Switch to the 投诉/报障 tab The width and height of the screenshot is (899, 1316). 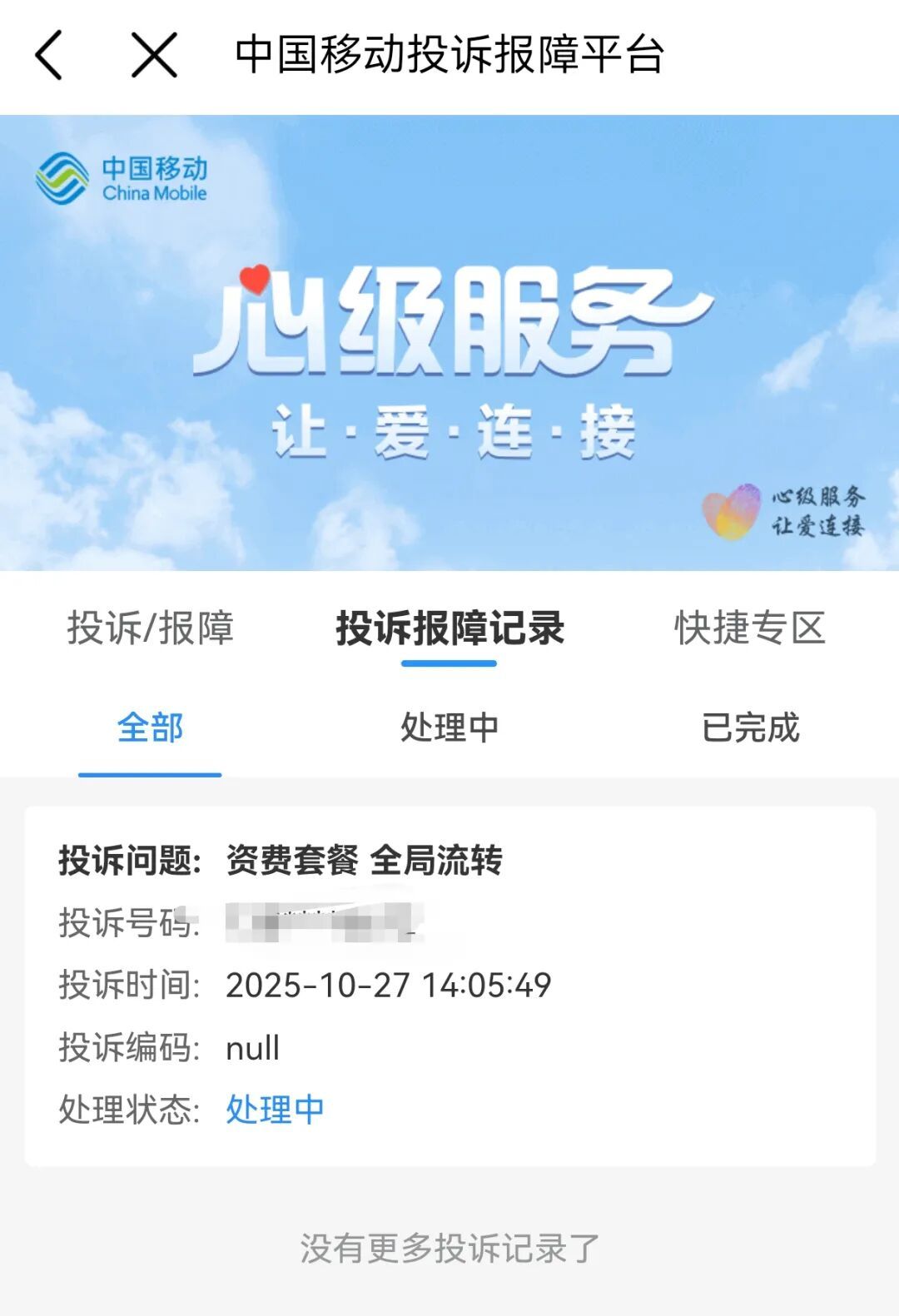(150, 628)
